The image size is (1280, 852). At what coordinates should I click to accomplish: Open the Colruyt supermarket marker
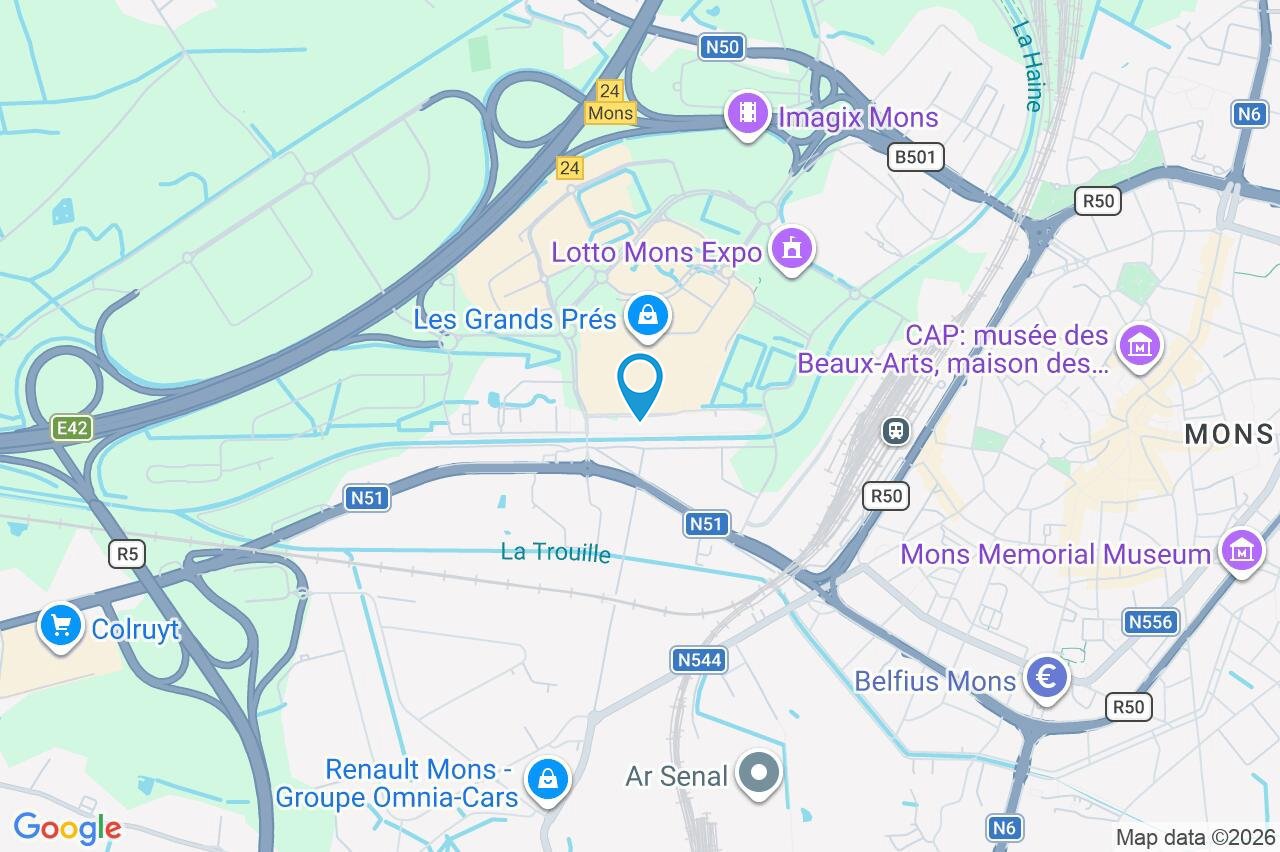point(61,626)
